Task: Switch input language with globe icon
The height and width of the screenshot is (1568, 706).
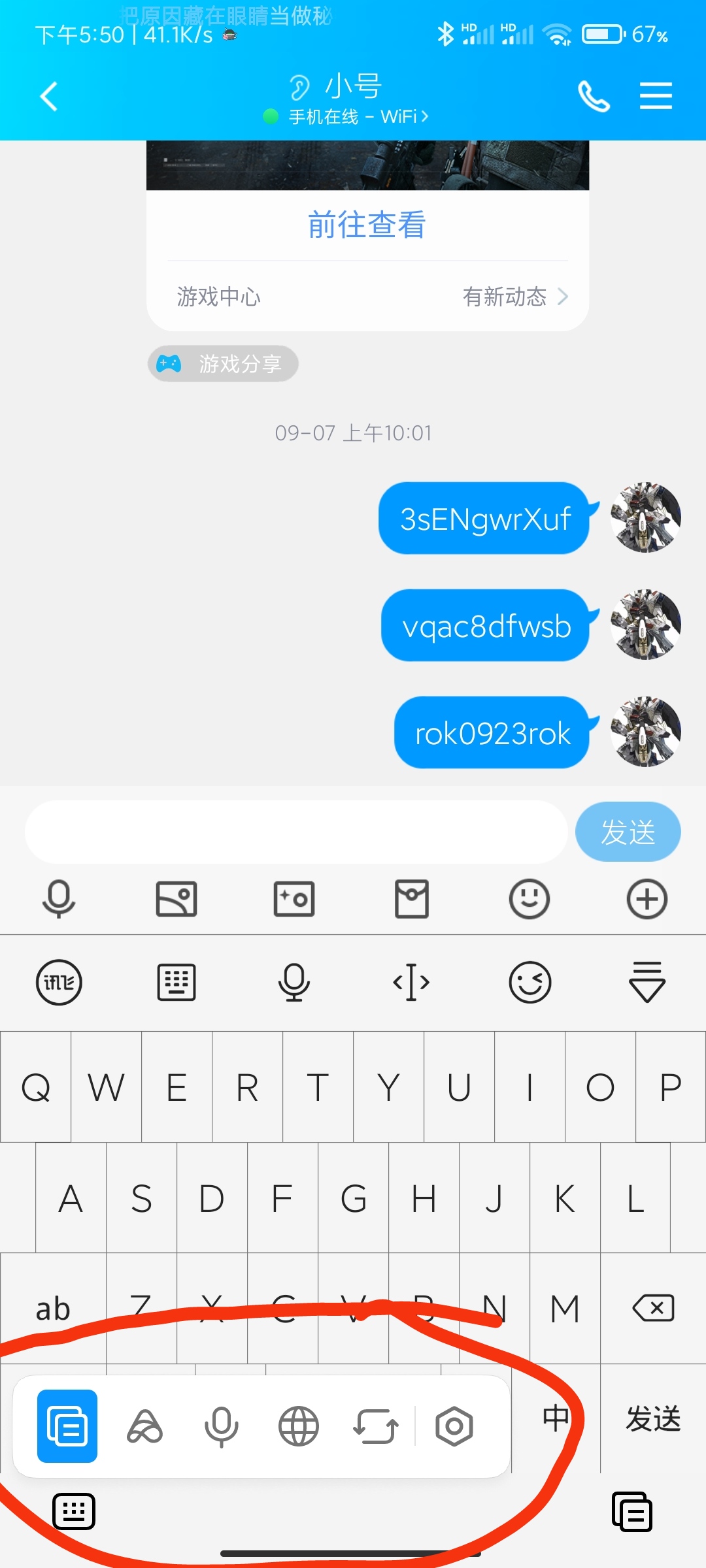Action: 299,1426
